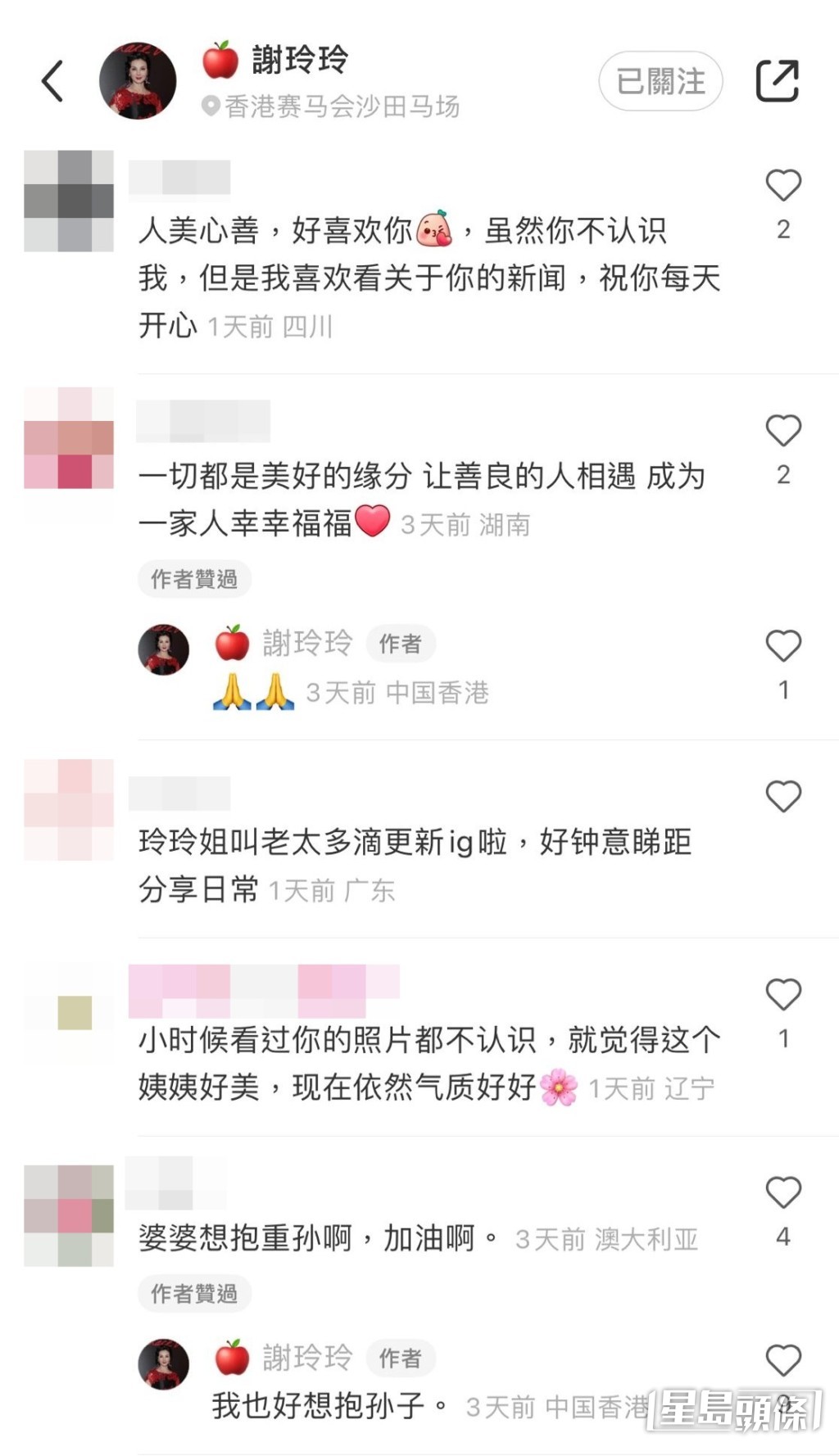Screen dimensions: 839x1456
Task: Tap the 已關注 following button
Action: 660,81
